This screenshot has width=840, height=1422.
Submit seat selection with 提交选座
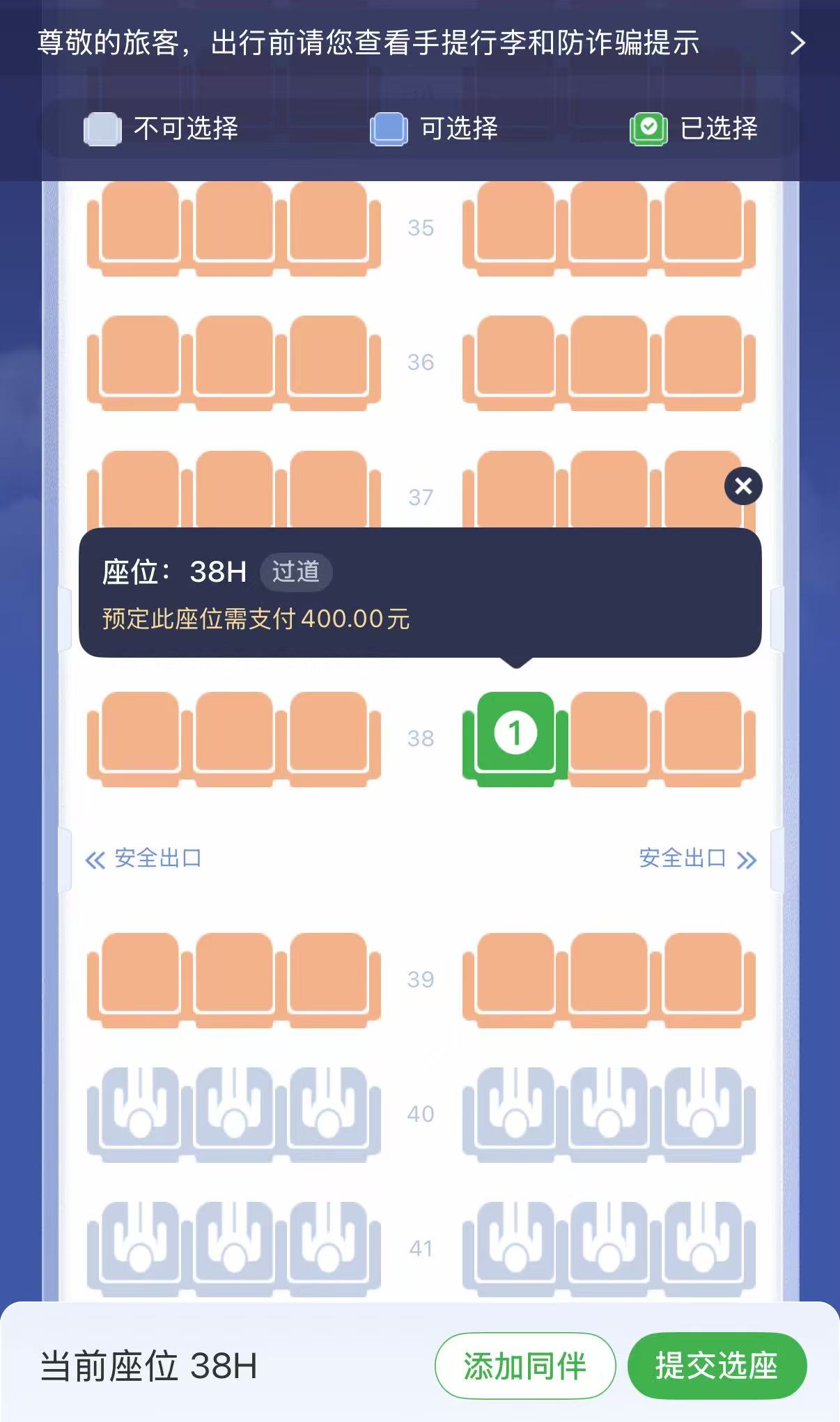(x=717, y=1366)
